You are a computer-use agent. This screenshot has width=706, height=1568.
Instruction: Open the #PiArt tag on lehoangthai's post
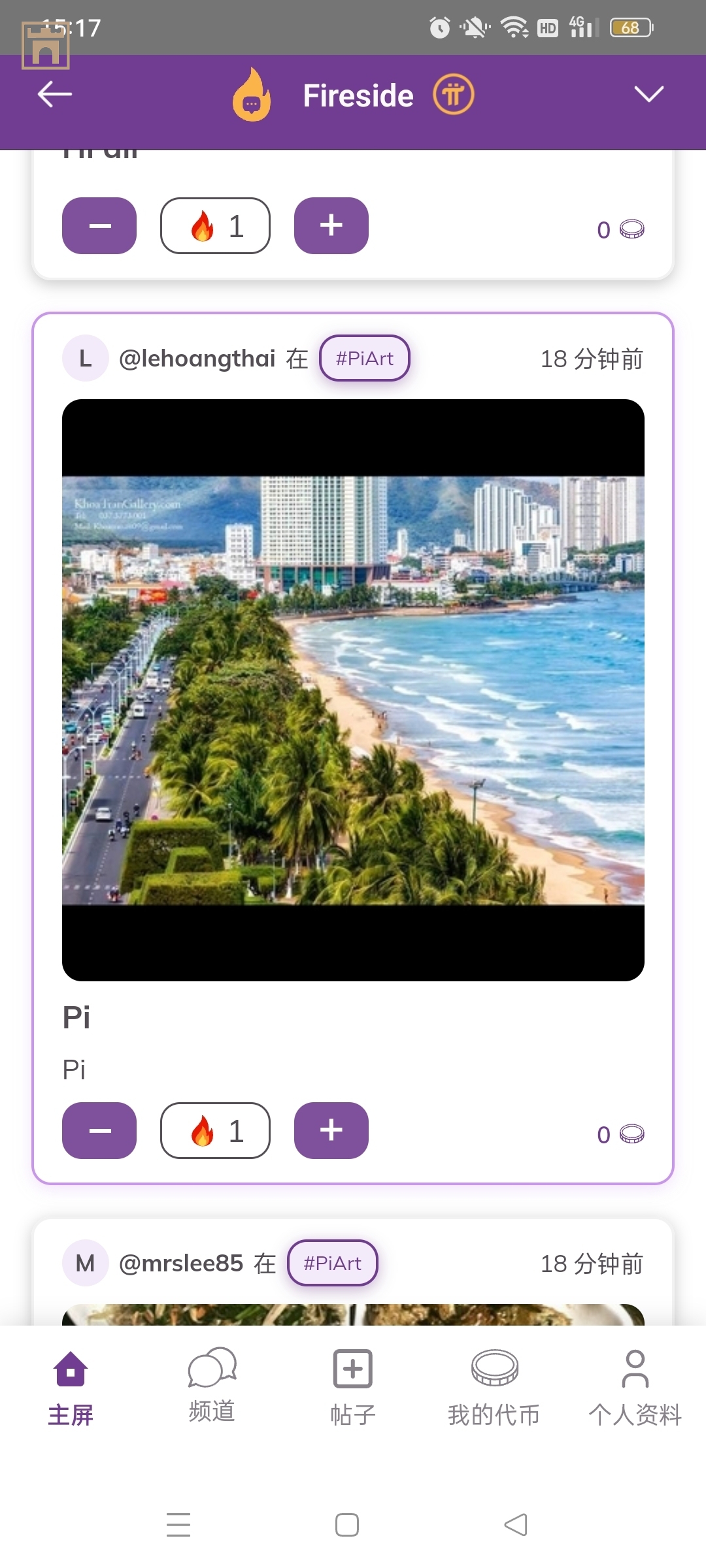[x=364, y=358]
